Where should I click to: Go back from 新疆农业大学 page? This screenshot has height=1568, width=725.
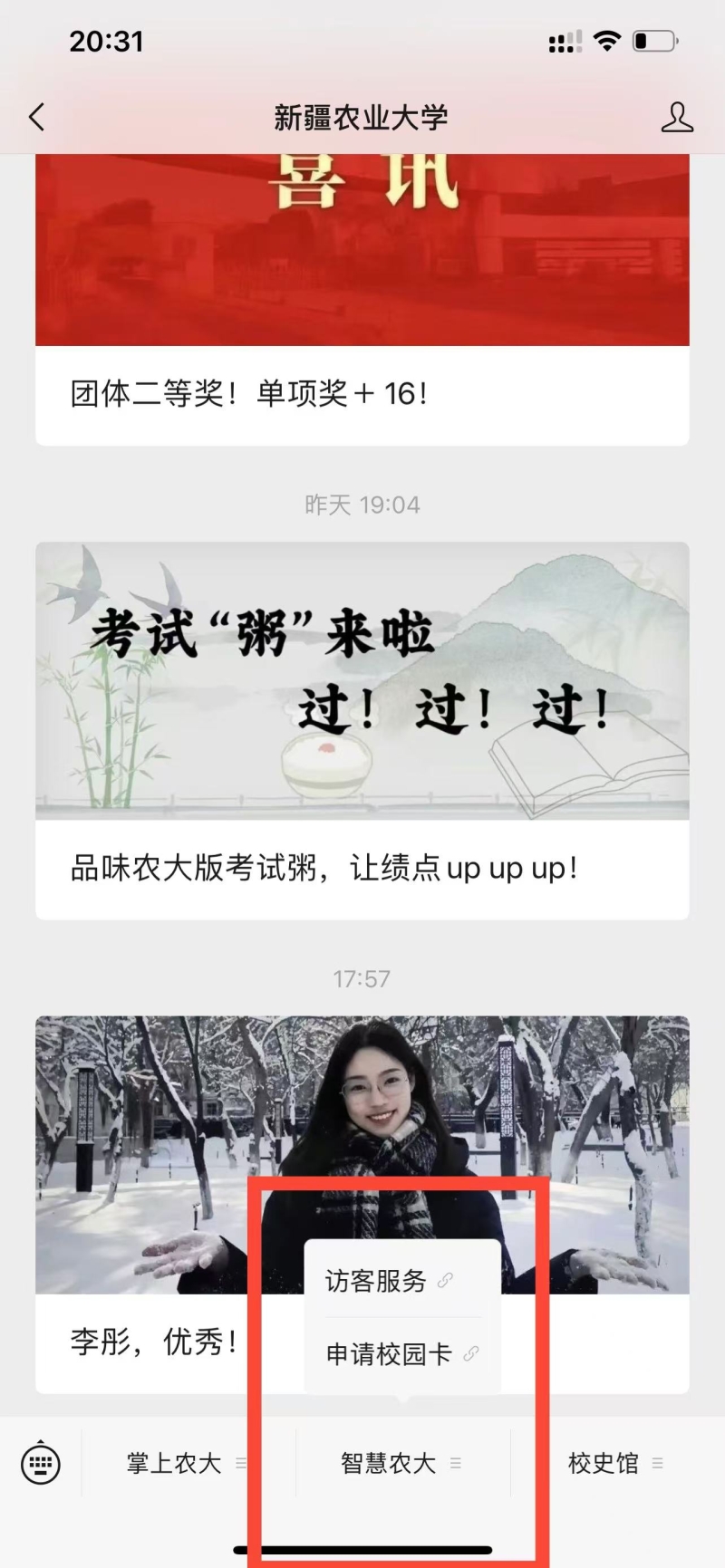pyautogui.click(x=36, y=117)
